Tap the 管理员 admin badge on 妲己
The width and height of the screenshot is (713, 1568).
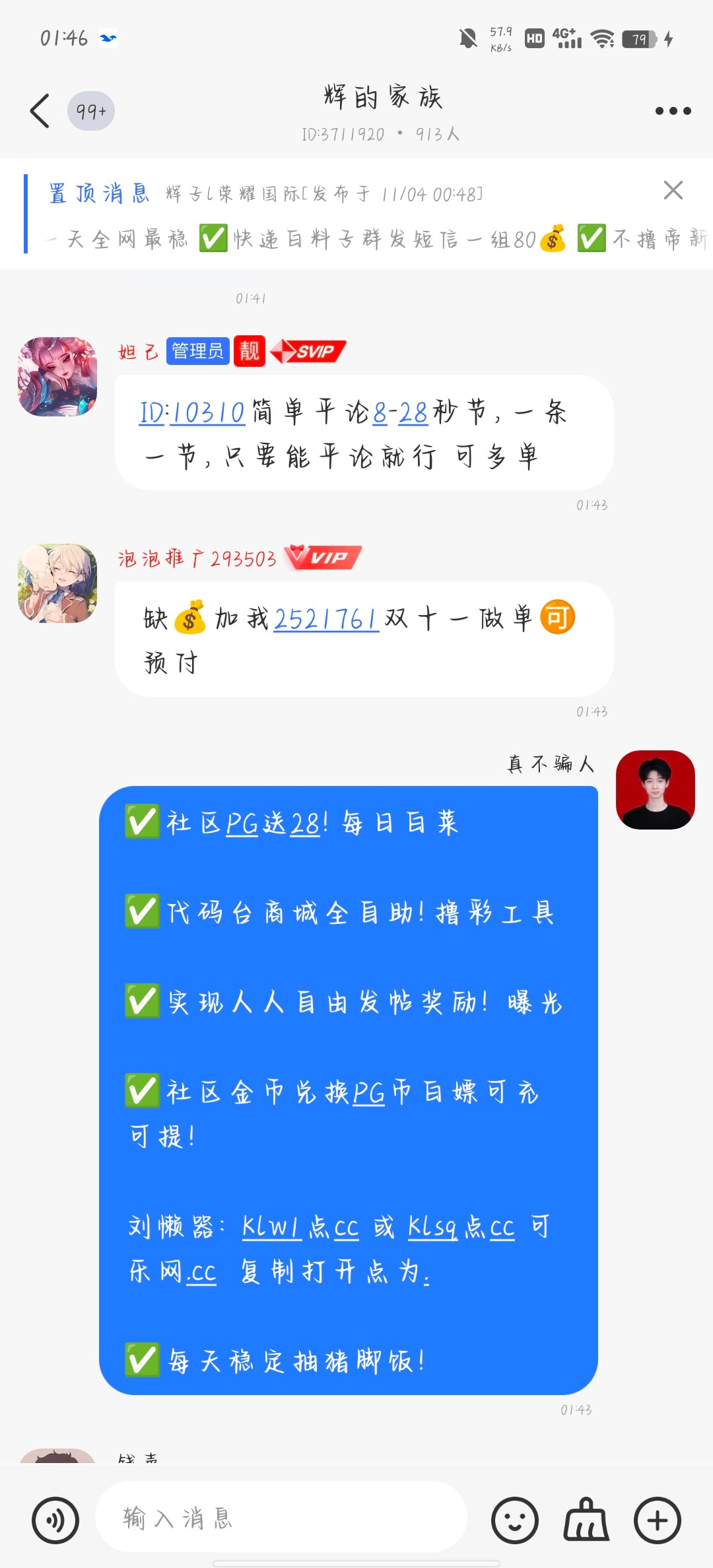coord(197,351)
